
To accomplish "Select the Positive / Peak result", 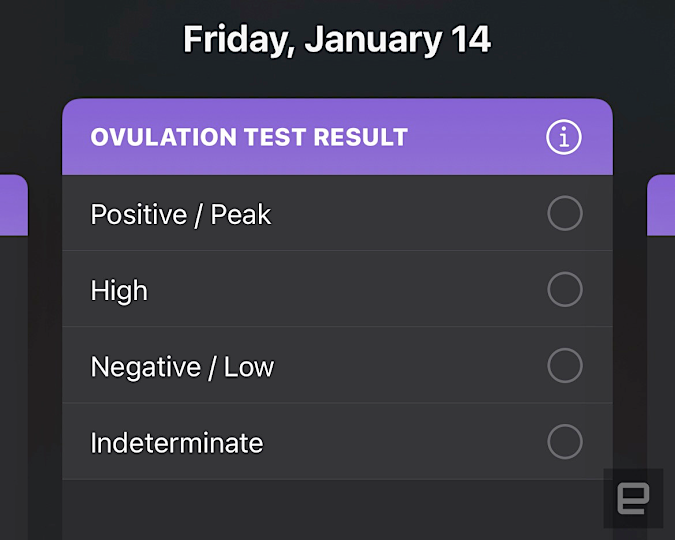I will [564, 213].
